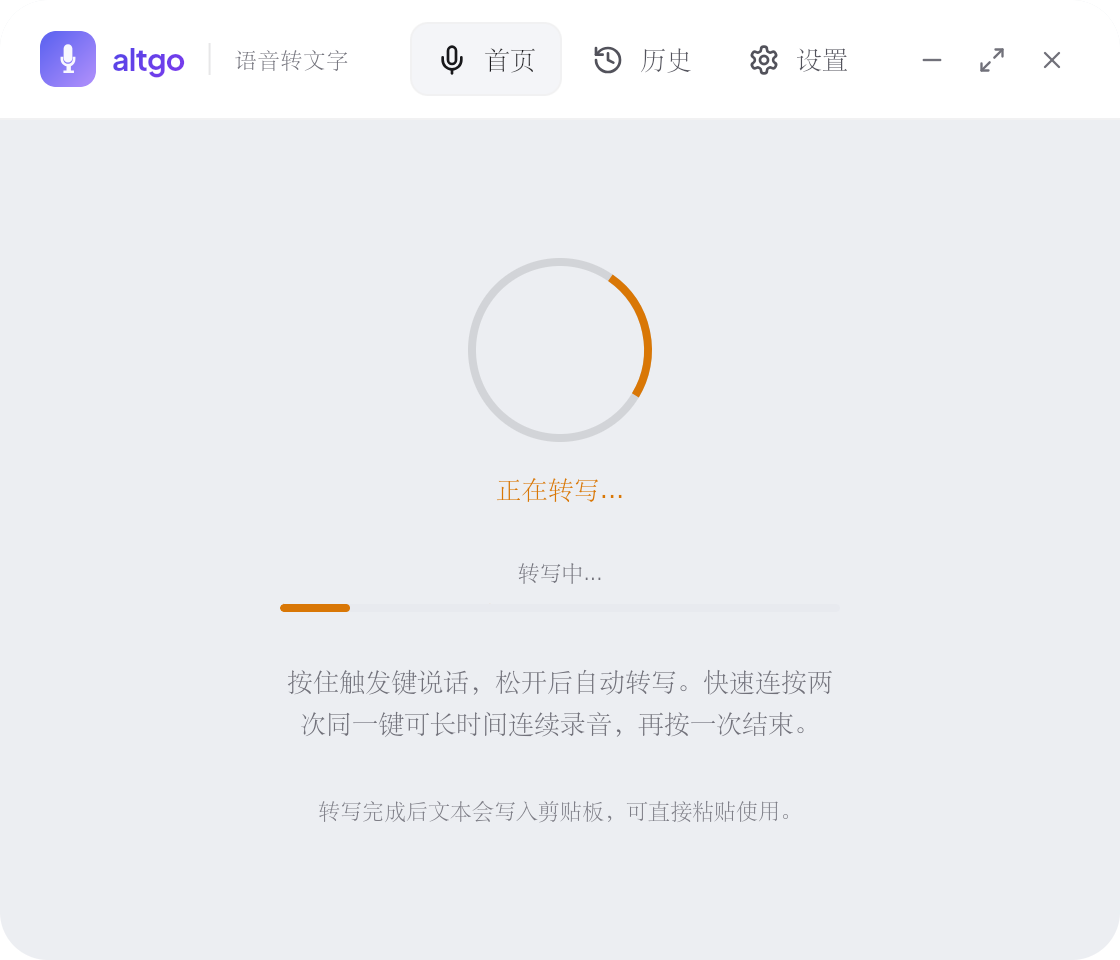Open the 历史 tab

coord(642,60)
